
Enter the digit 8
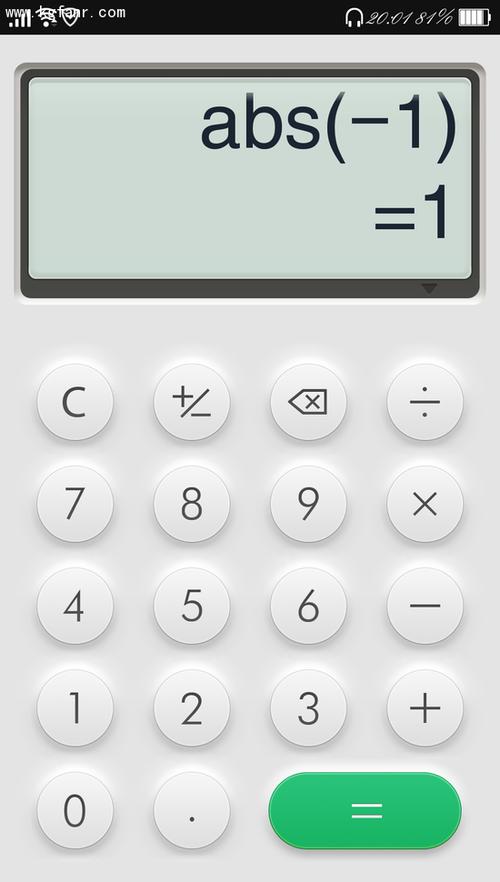click(x=192, y=504)
